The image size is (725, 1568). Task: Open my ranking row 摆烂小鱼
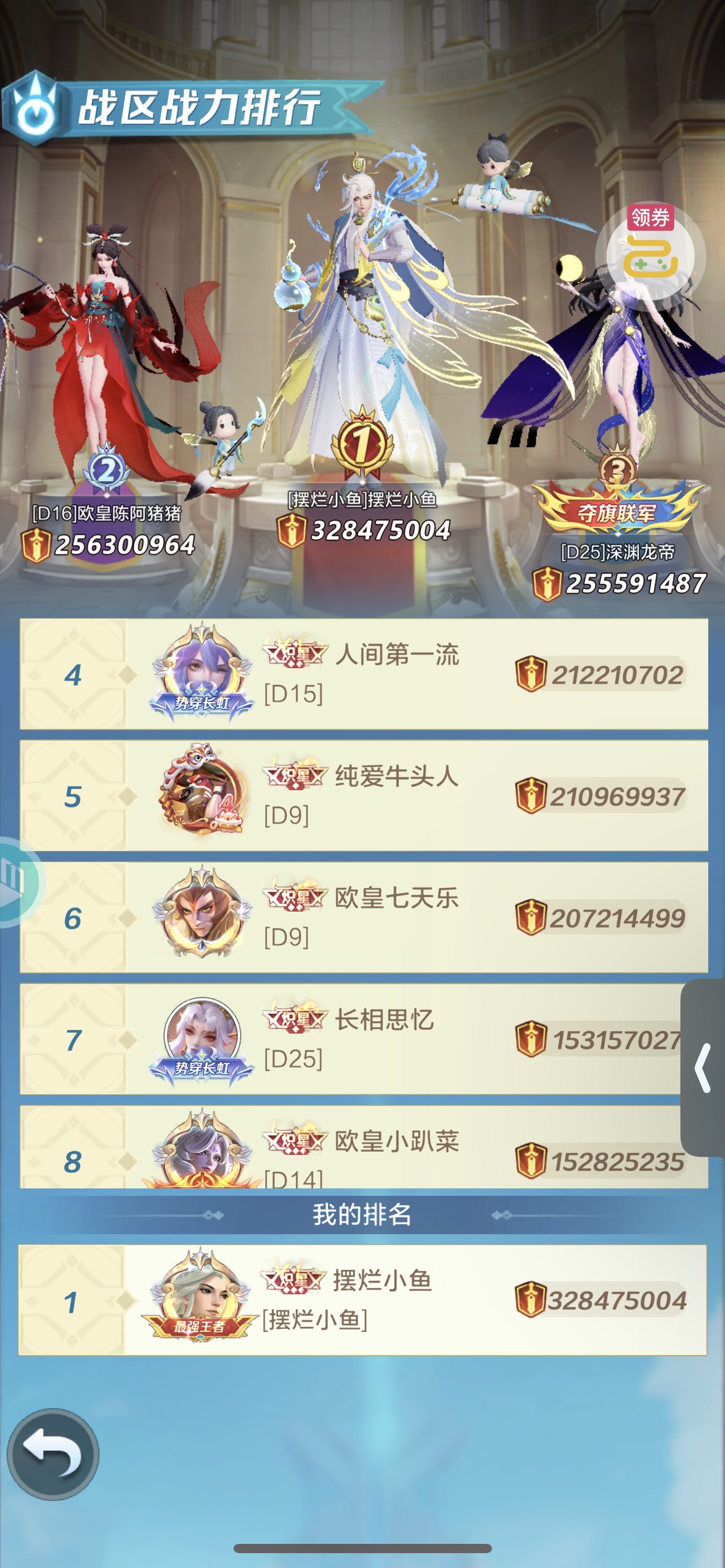(362, 1299)
